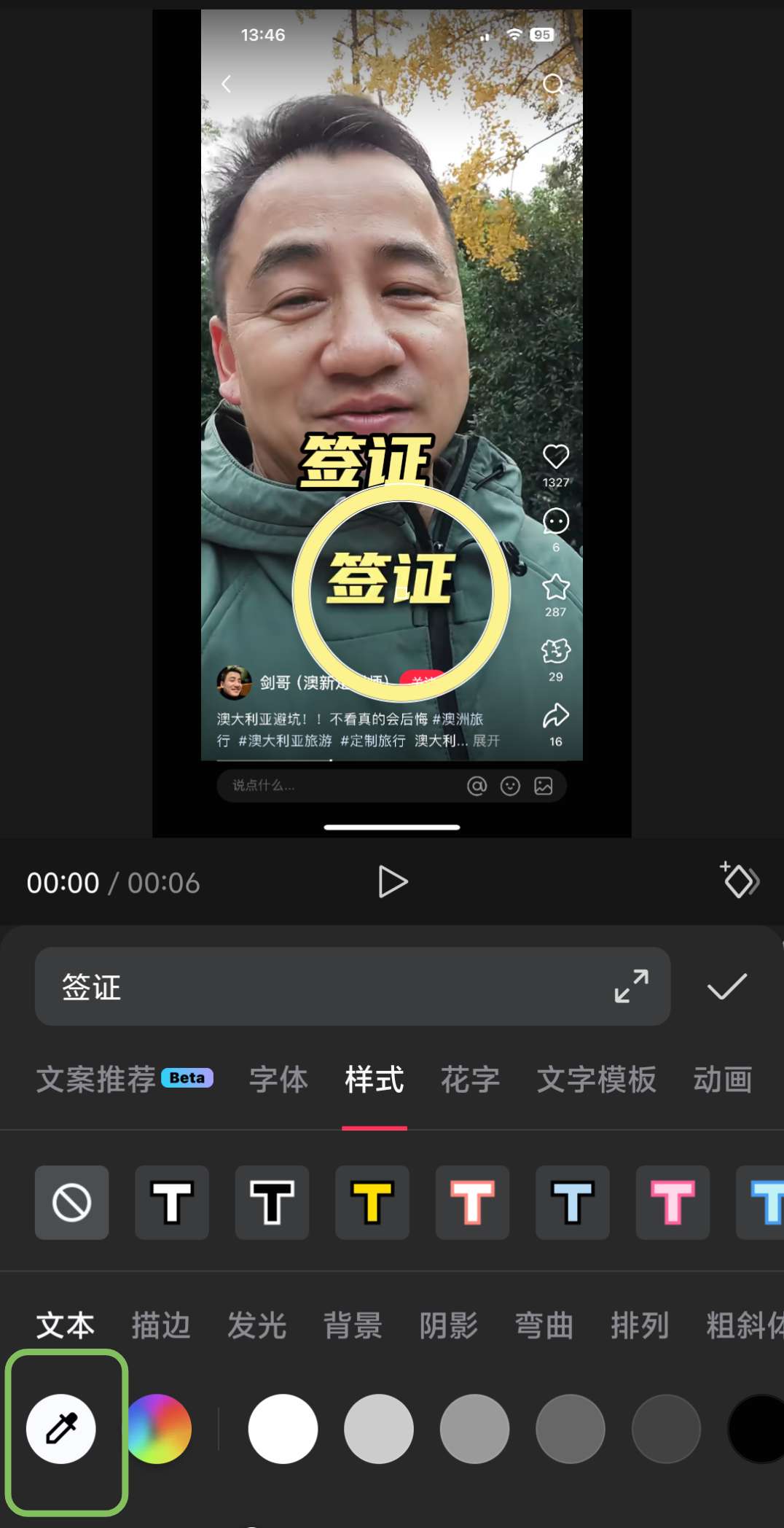Open the 文字模板 tab
The image size is (784, 1528).
point(596,1079)
